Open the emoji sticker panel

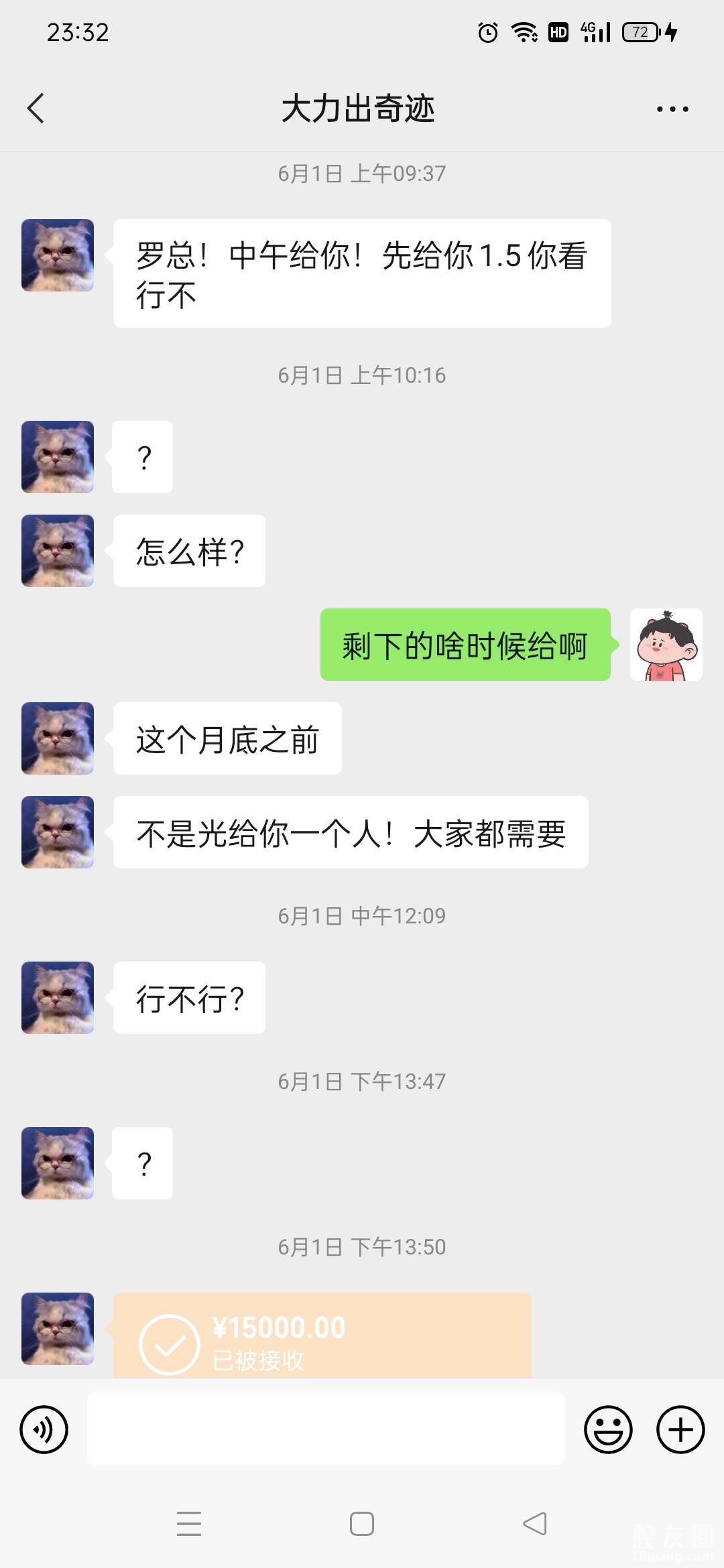(608, 1429)
